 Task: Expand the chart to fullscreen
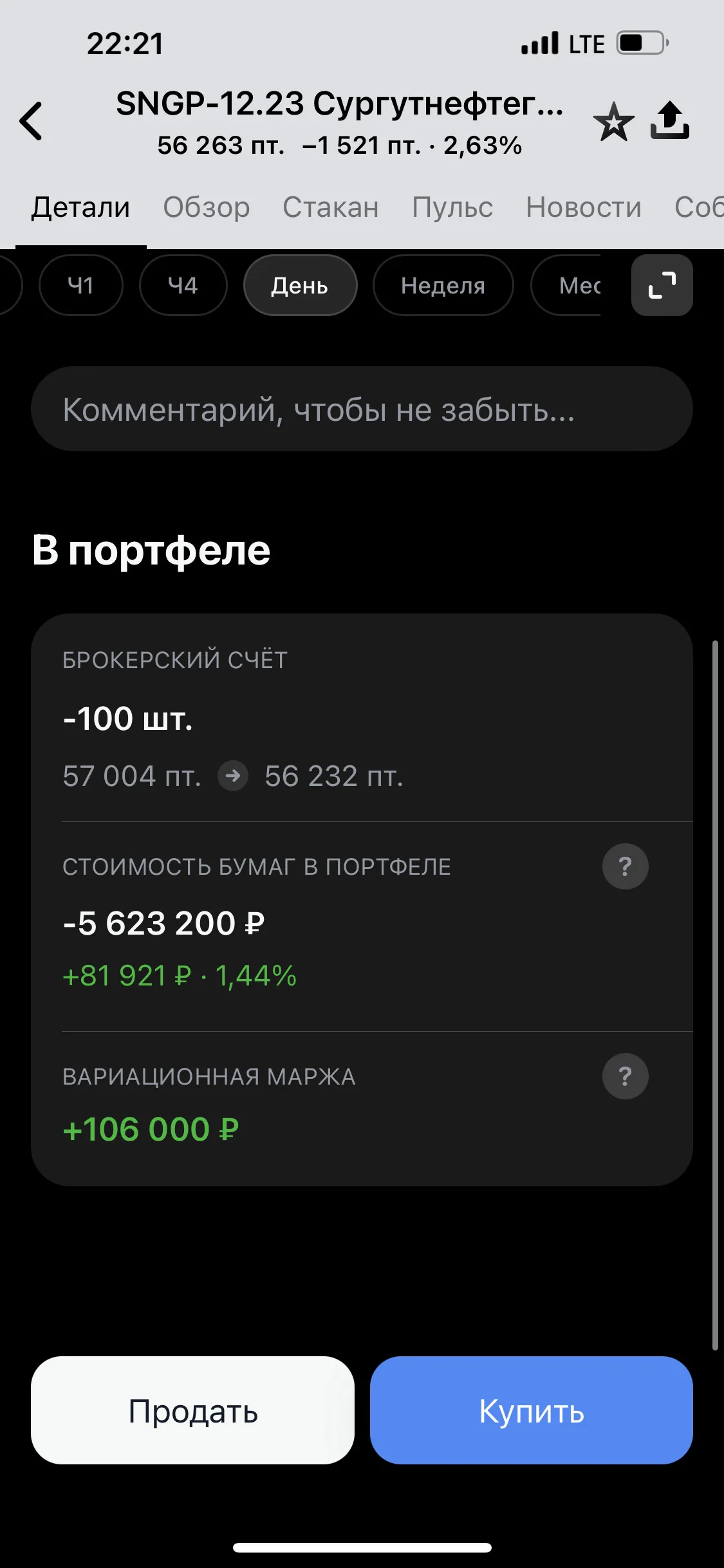point(662,285)
